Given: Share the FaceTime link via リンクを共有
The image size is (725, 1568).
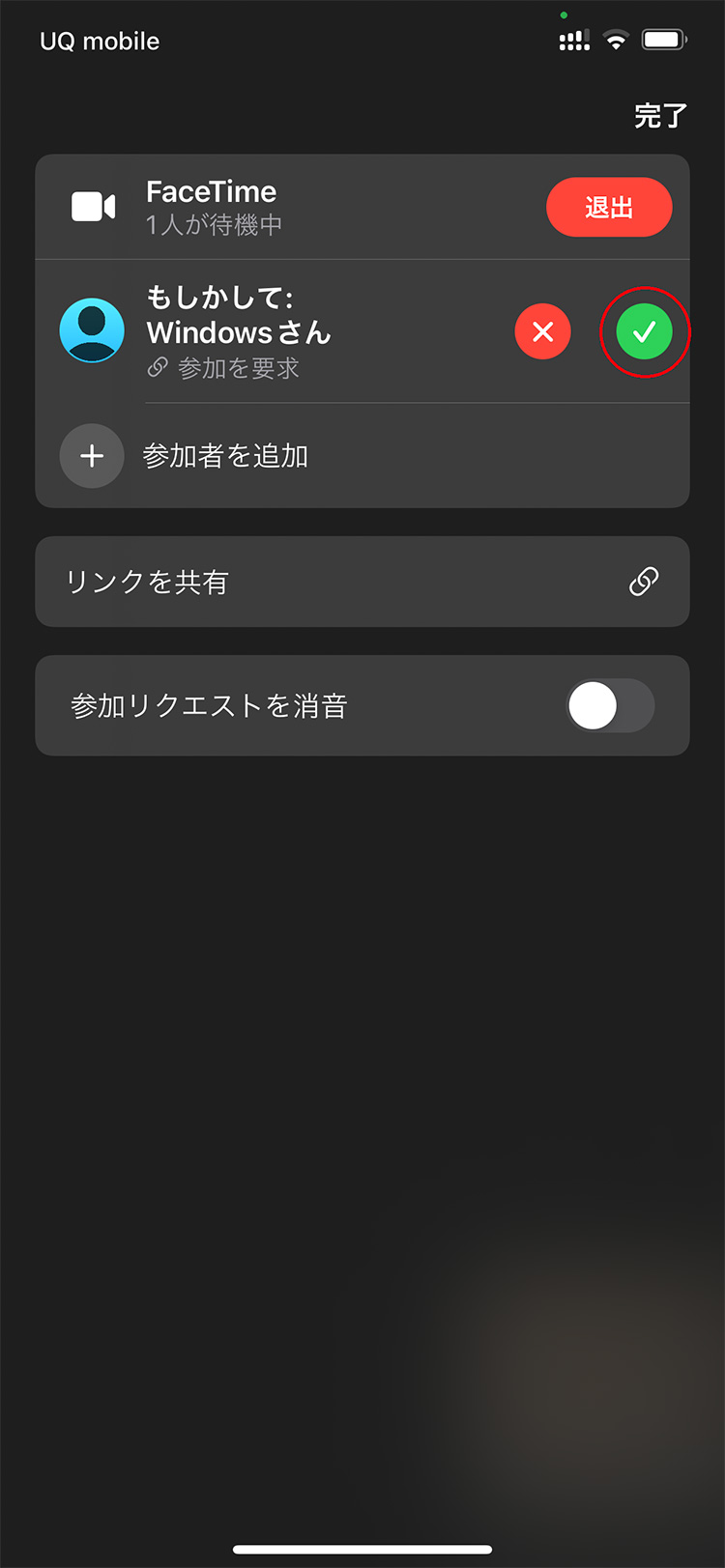Looking at the screenshot, I should coord(362,582).
